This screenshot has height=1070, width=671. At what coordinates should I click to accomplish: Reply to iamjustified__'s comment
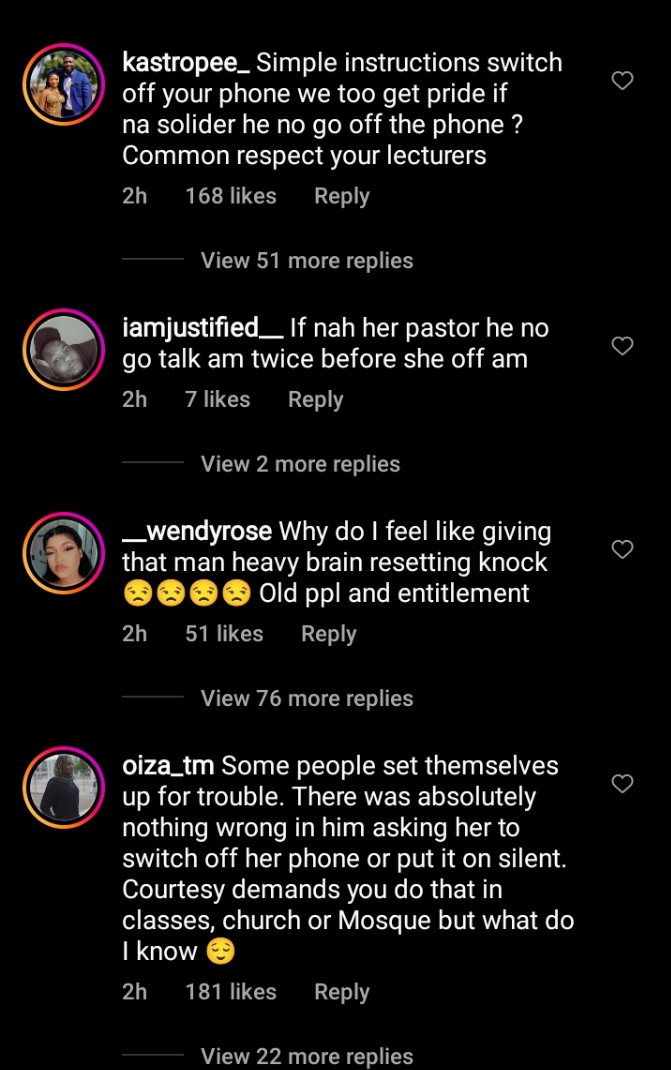(315, 399)
